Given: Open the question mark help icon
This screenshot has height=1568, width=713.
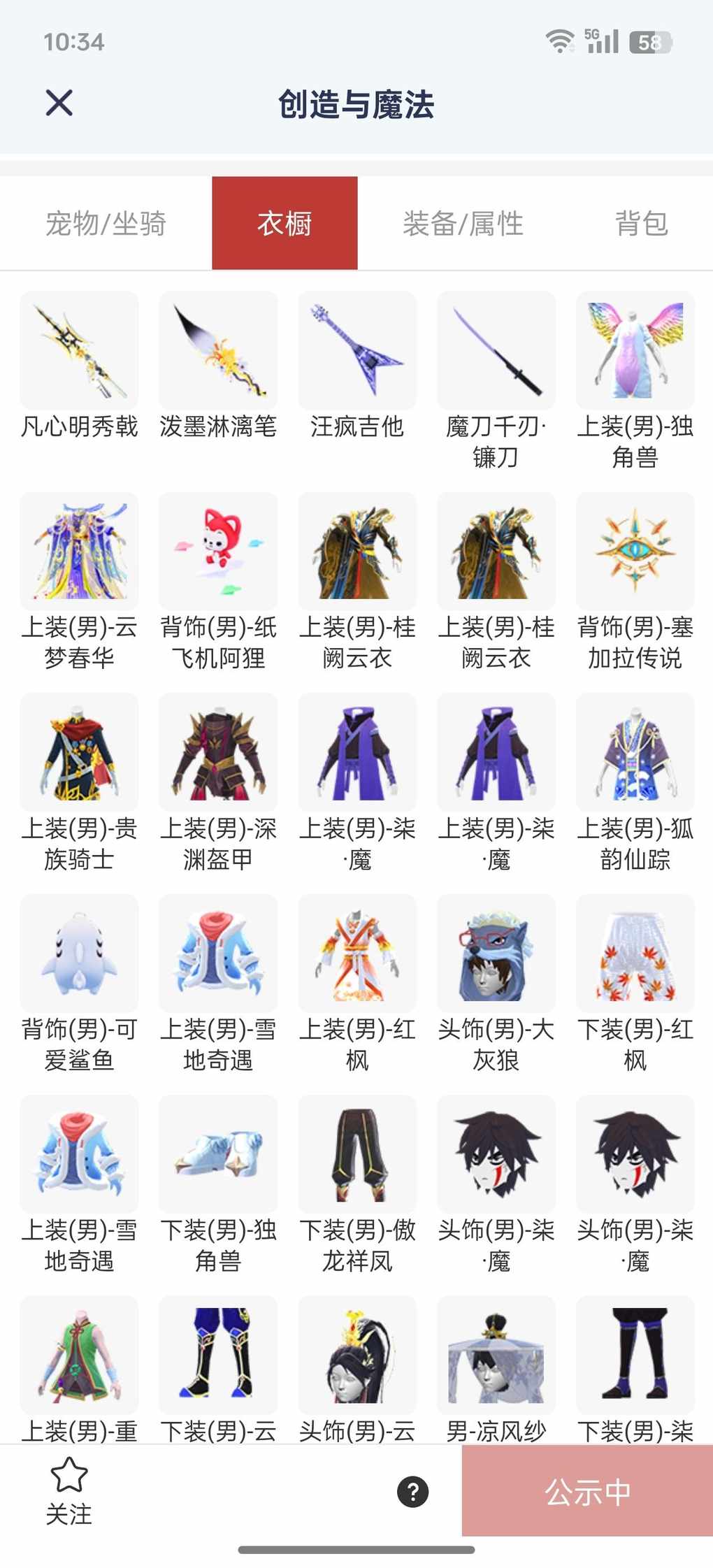Looking at the screenshot, I should 413,1491.
